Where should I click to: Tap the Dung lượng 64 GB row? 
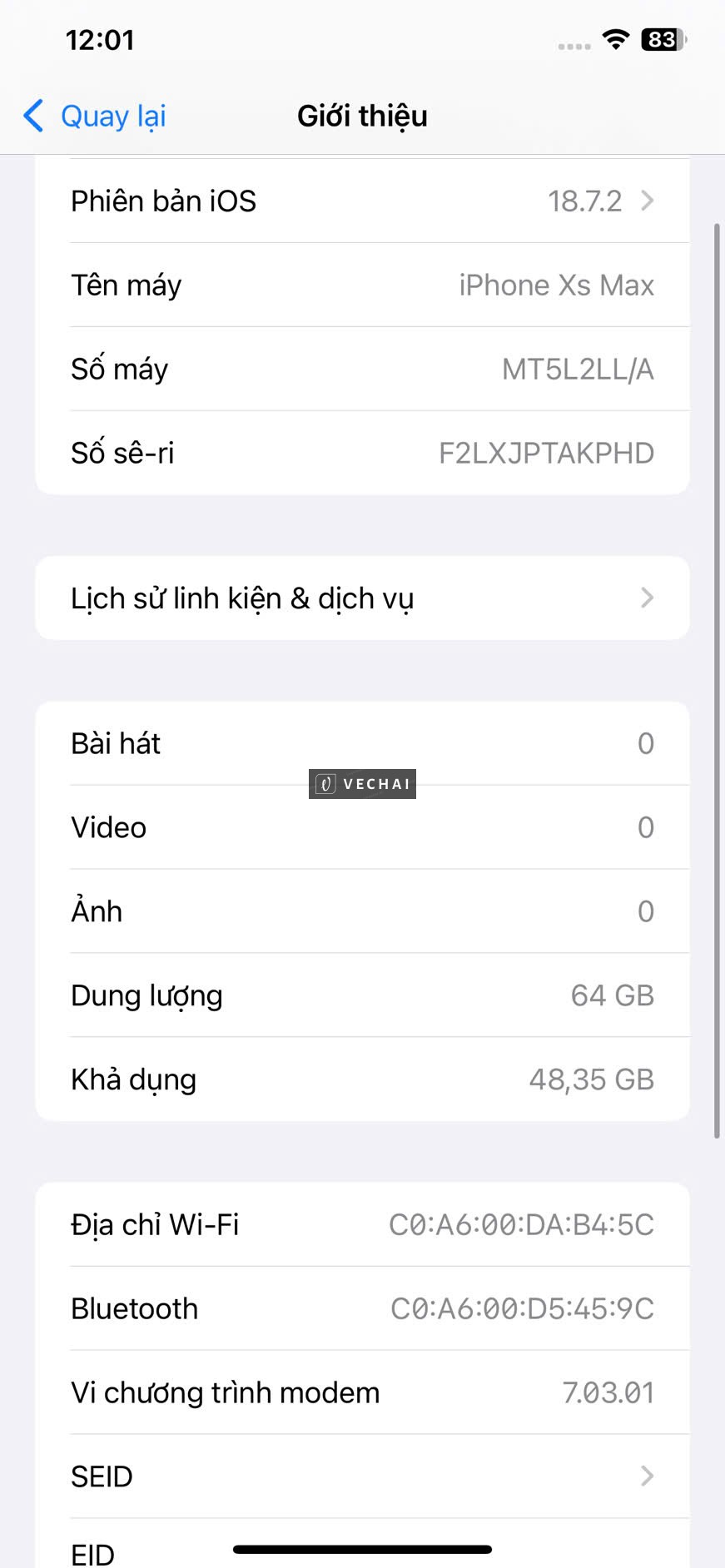point(362,995)
